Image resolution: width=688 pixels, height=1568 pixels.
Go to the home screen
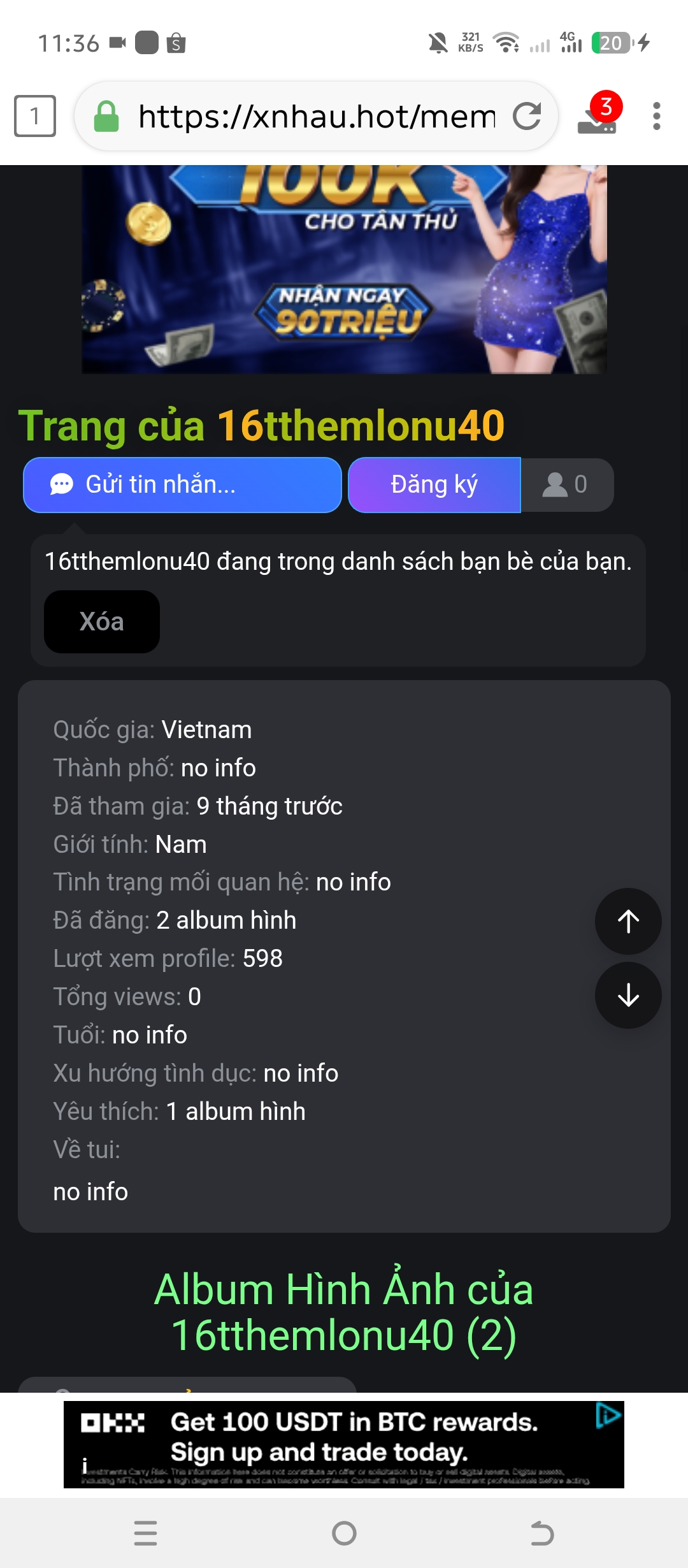pyautogui.click(x=344, y=1533)
